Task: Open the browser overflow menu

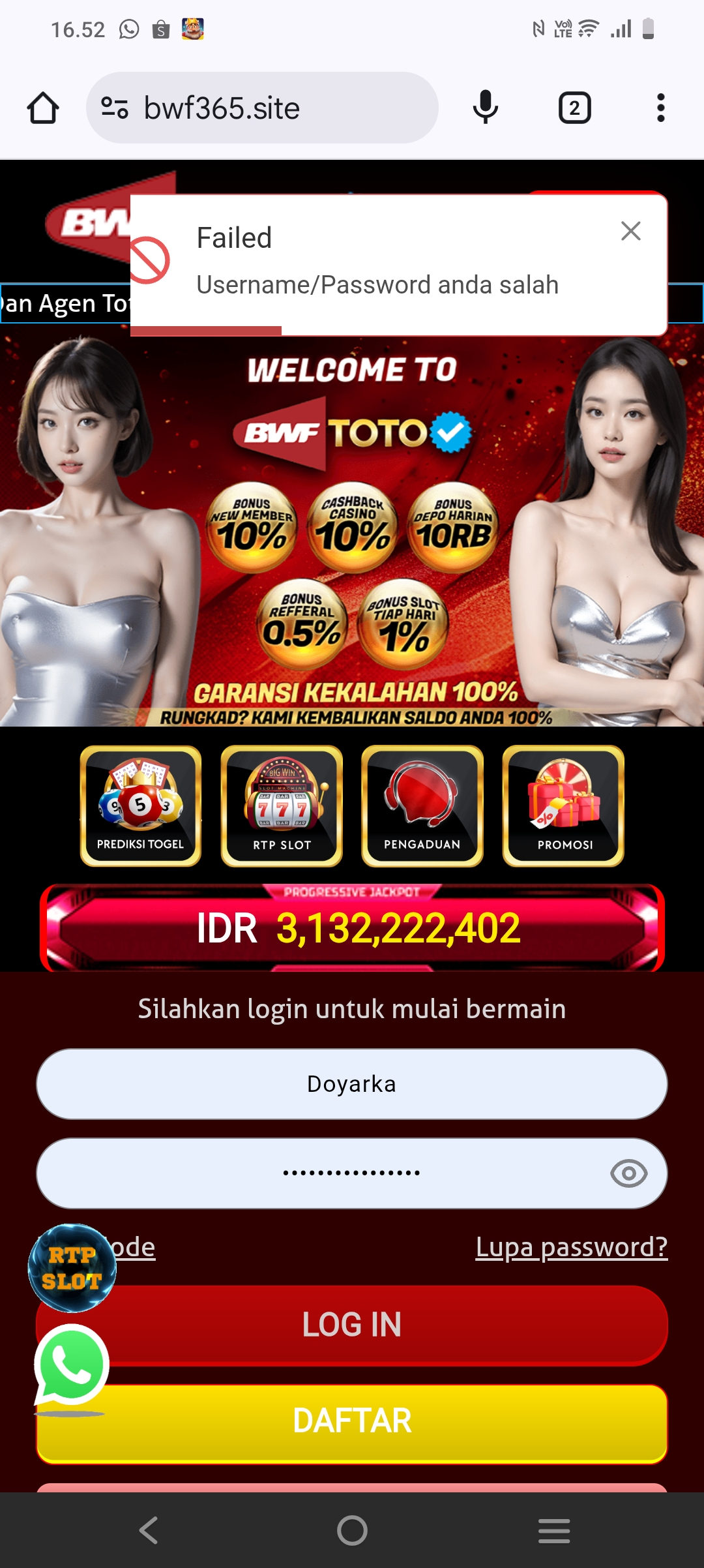Action: point(660,108)
